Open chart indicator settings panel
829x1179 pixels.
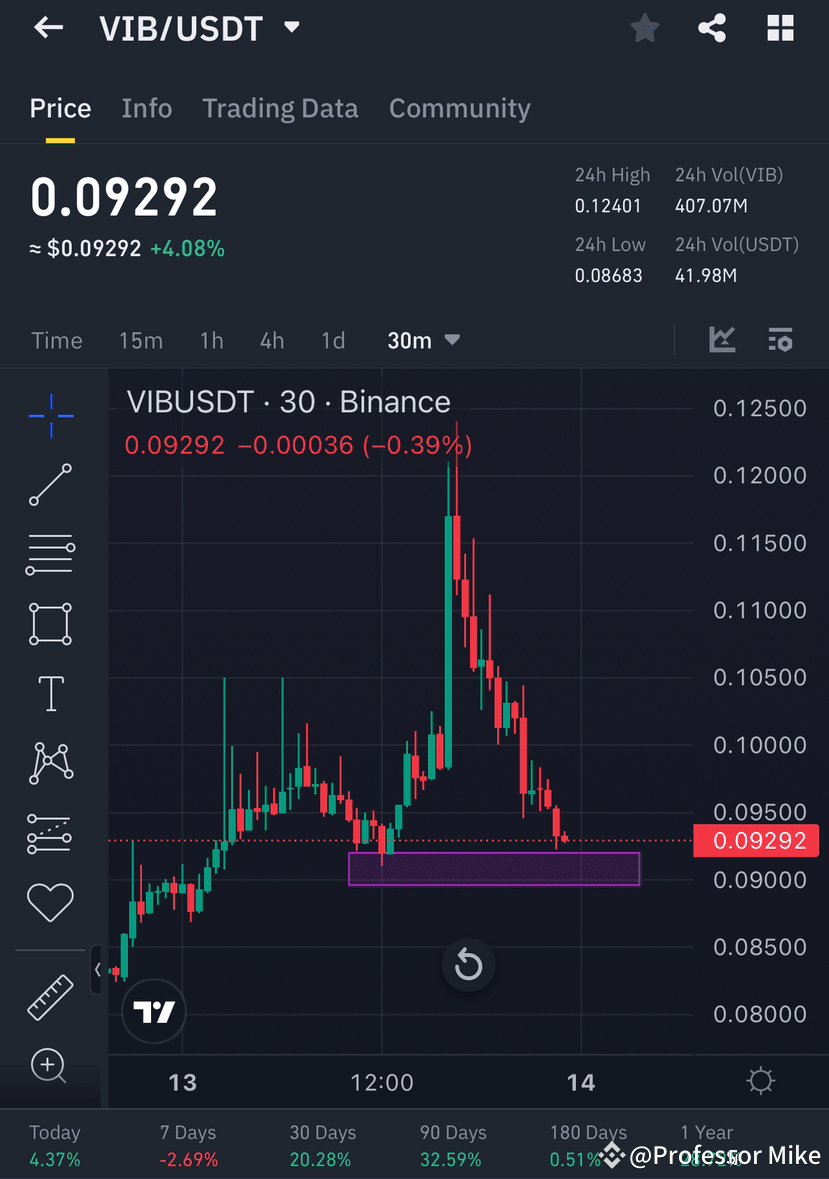(x=780, y=340)
